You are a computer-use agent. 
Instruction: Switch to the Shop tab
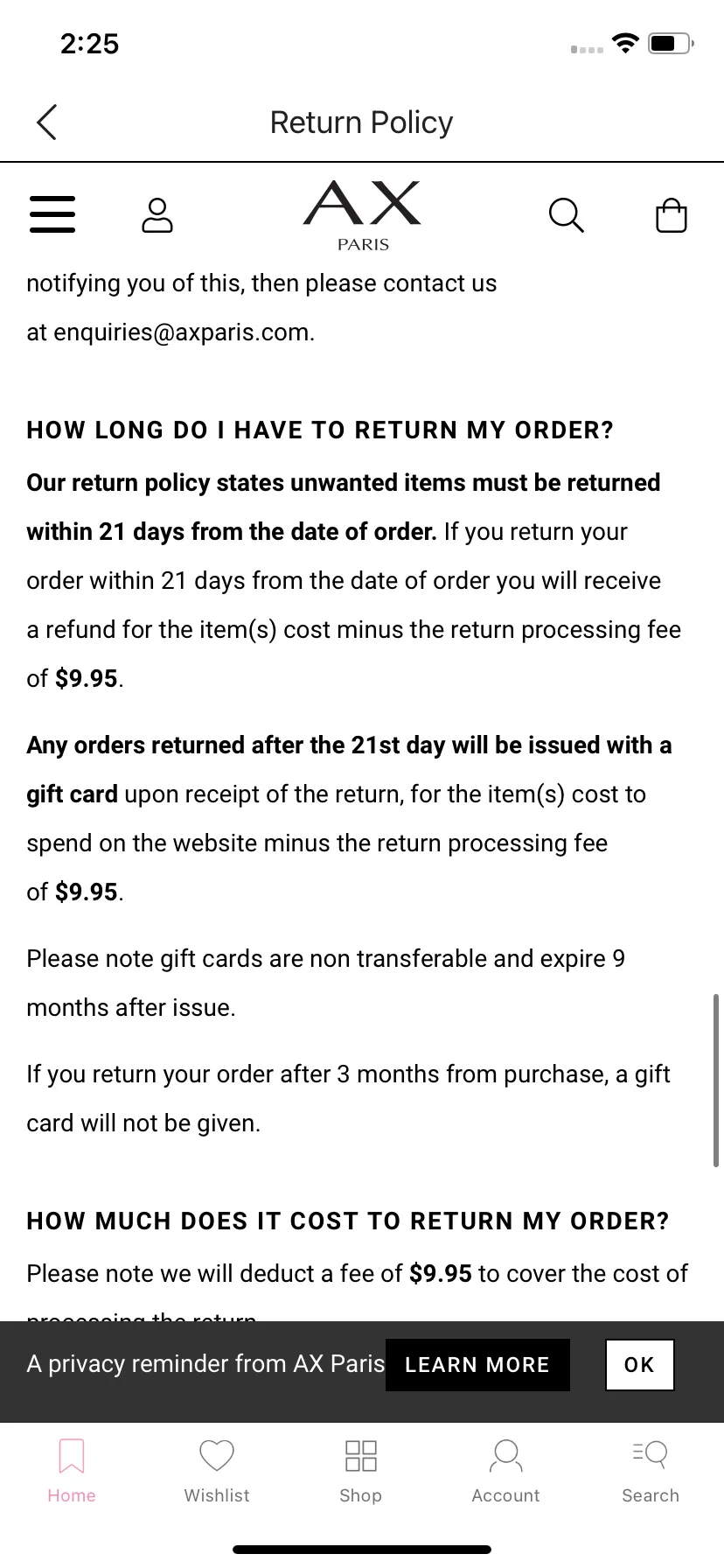pyautogui.click(x=361, y=1471)
